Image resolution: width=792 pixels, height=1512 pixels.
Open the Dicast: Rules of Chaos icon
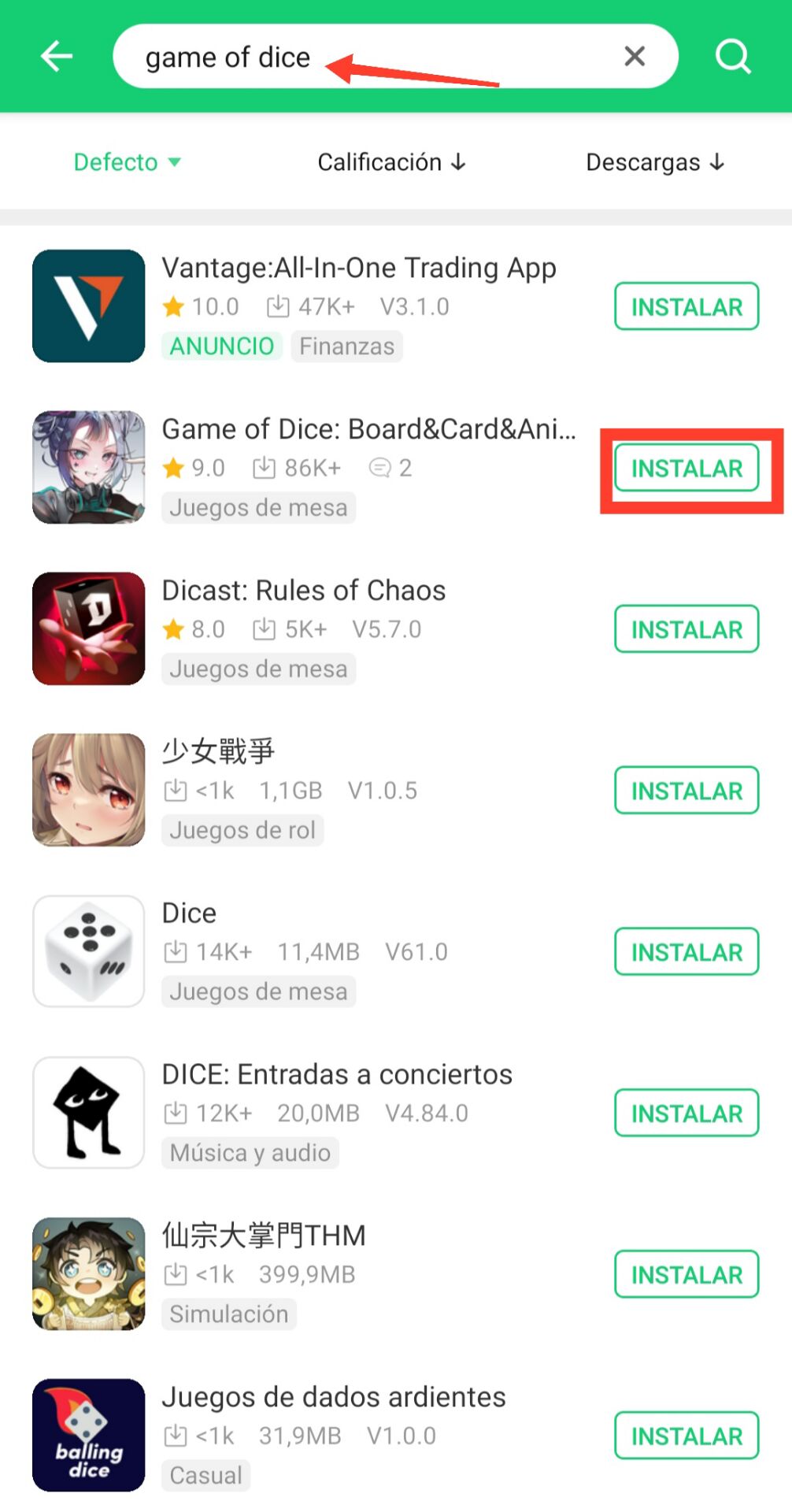click(x=88, y=628)
